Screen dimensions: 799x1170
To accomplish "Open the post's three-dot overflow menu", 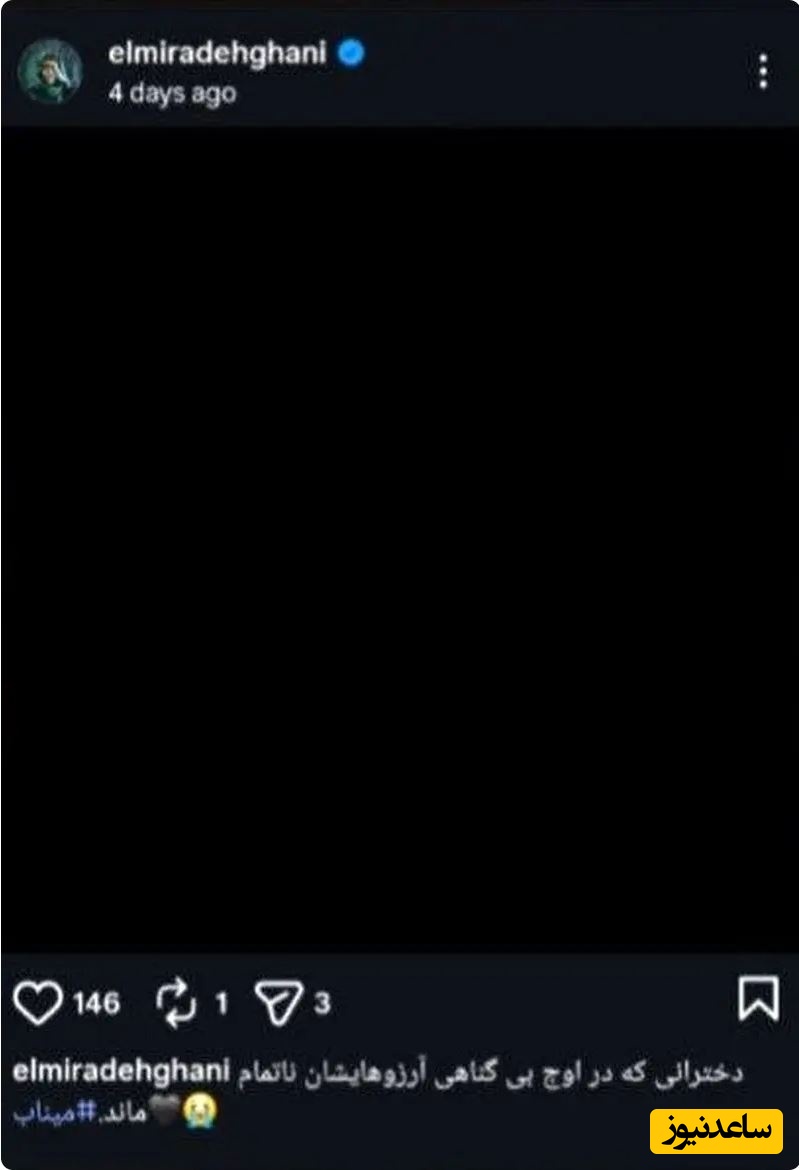I will [x=763, y=71].
